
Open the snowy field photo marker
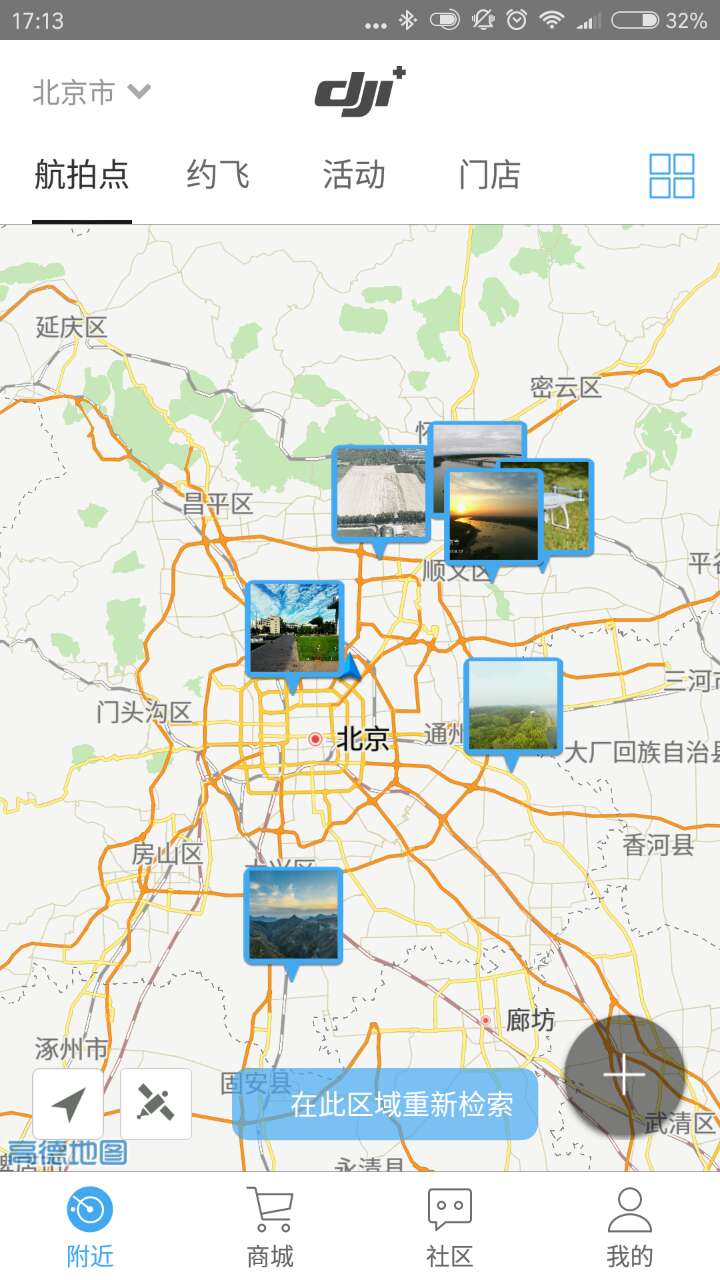coord(380,494)
